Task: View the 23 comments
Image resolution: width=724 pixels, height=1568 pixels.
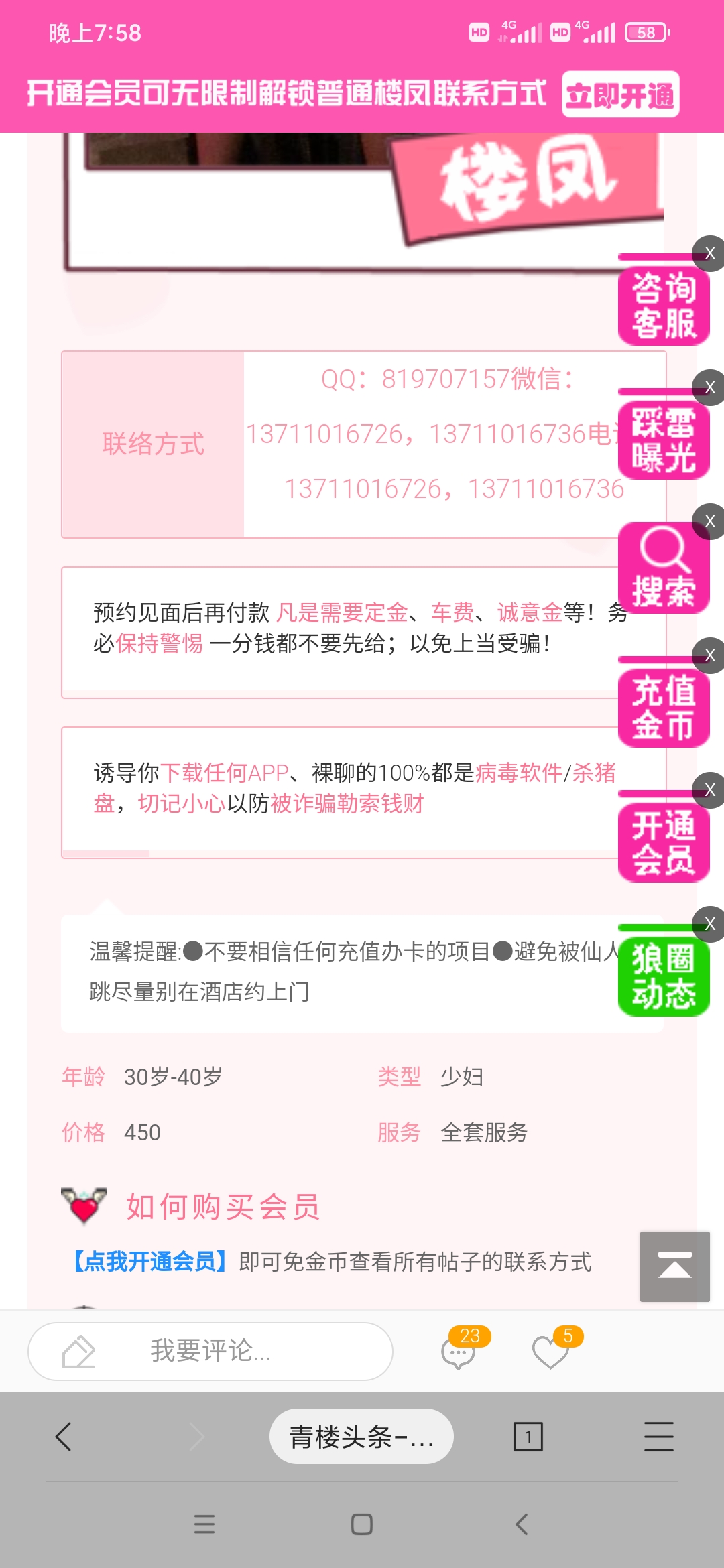Action: click(x=460, y=1351)
